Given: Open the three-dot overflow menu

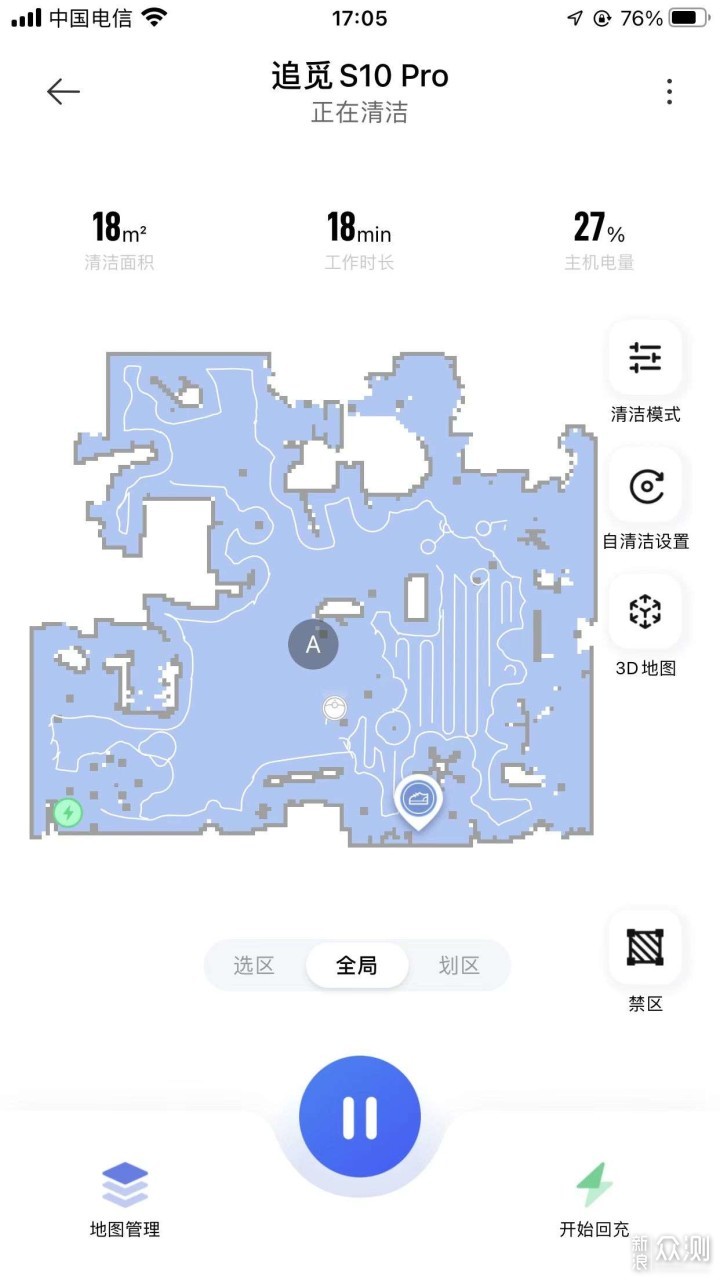Looking at the screenshot, I should tap(669, 92).
